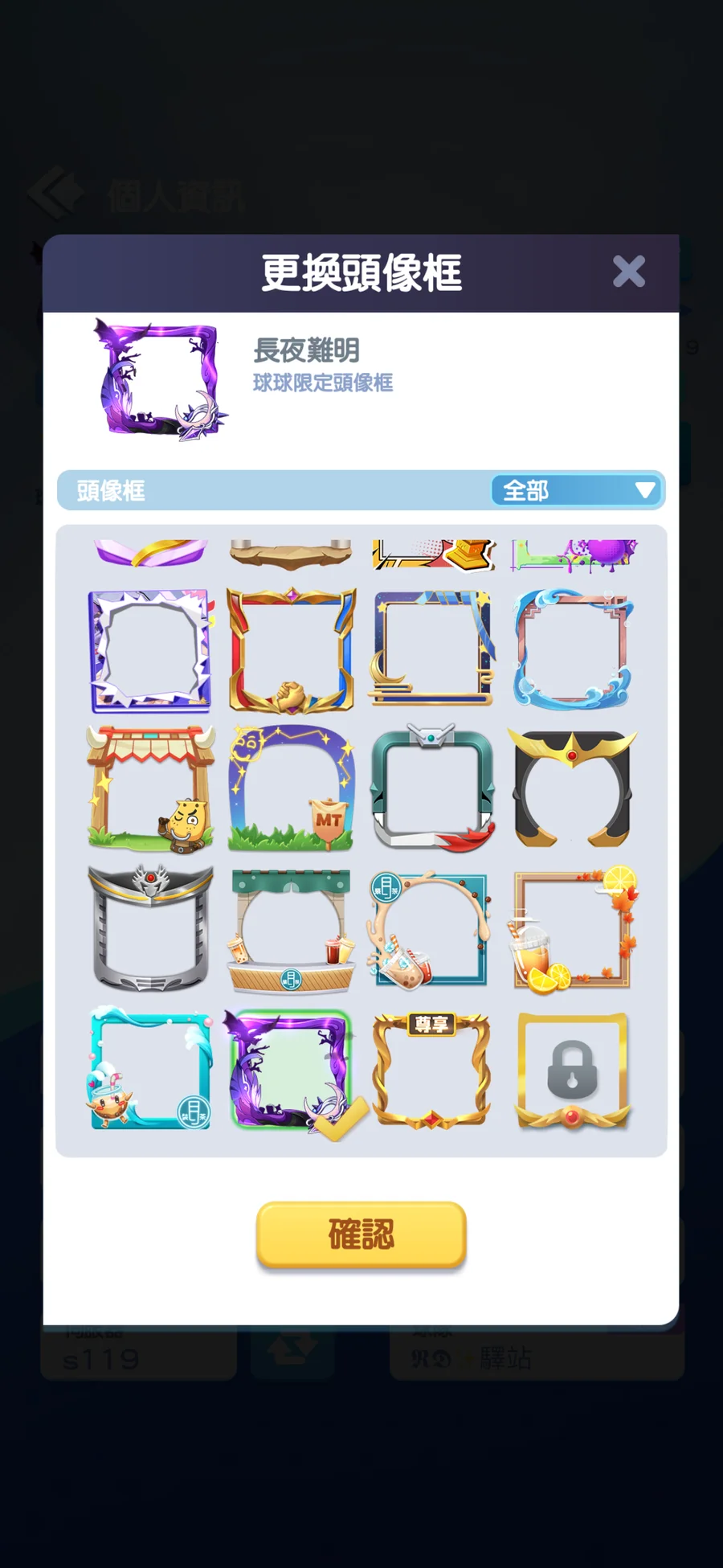Choose the golden 尊享 frame
Viewport: 723px width, 1568px height.
pyautogui.click(x=432, y=1071)
